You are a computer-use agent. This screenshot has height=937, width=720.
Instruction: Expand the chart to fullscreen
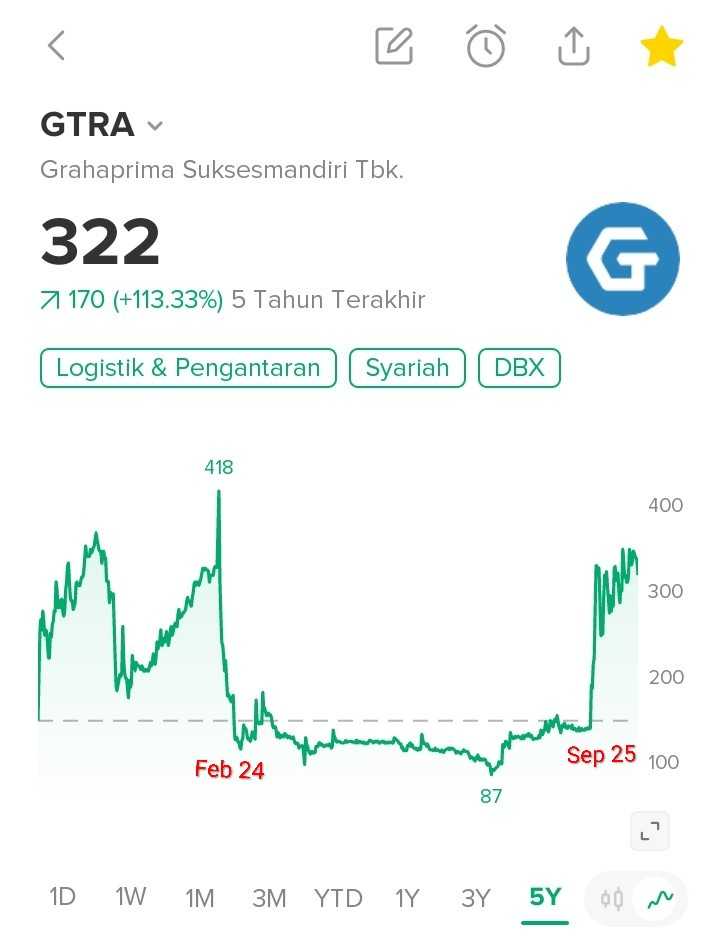[x=650, y=830]
